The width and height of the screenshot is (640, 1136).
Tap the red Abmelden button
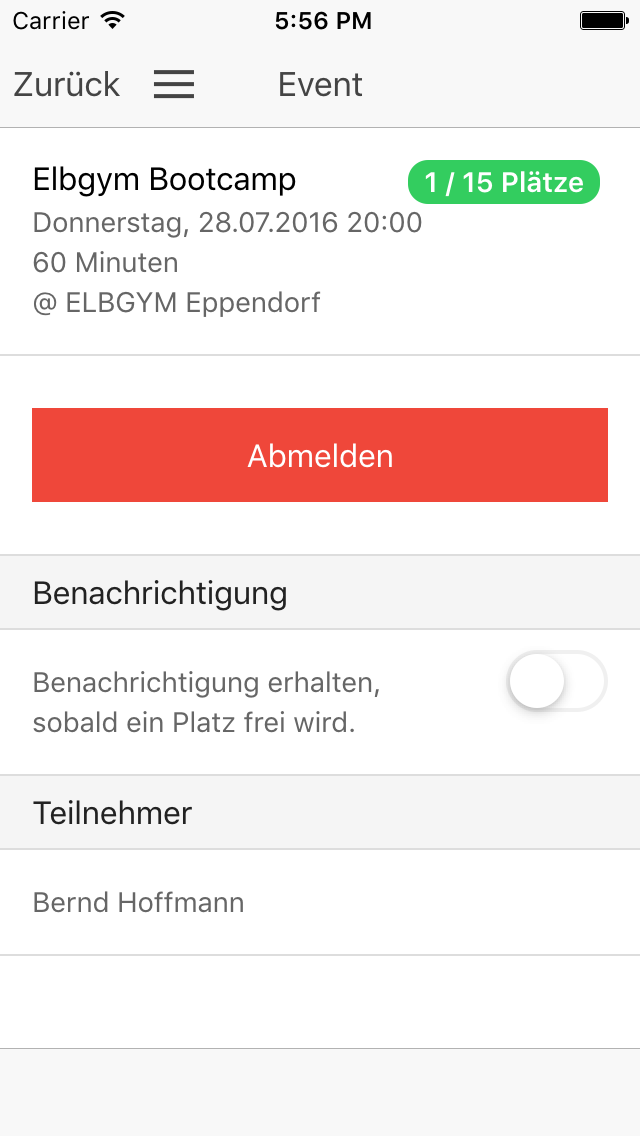pos(320,455)
